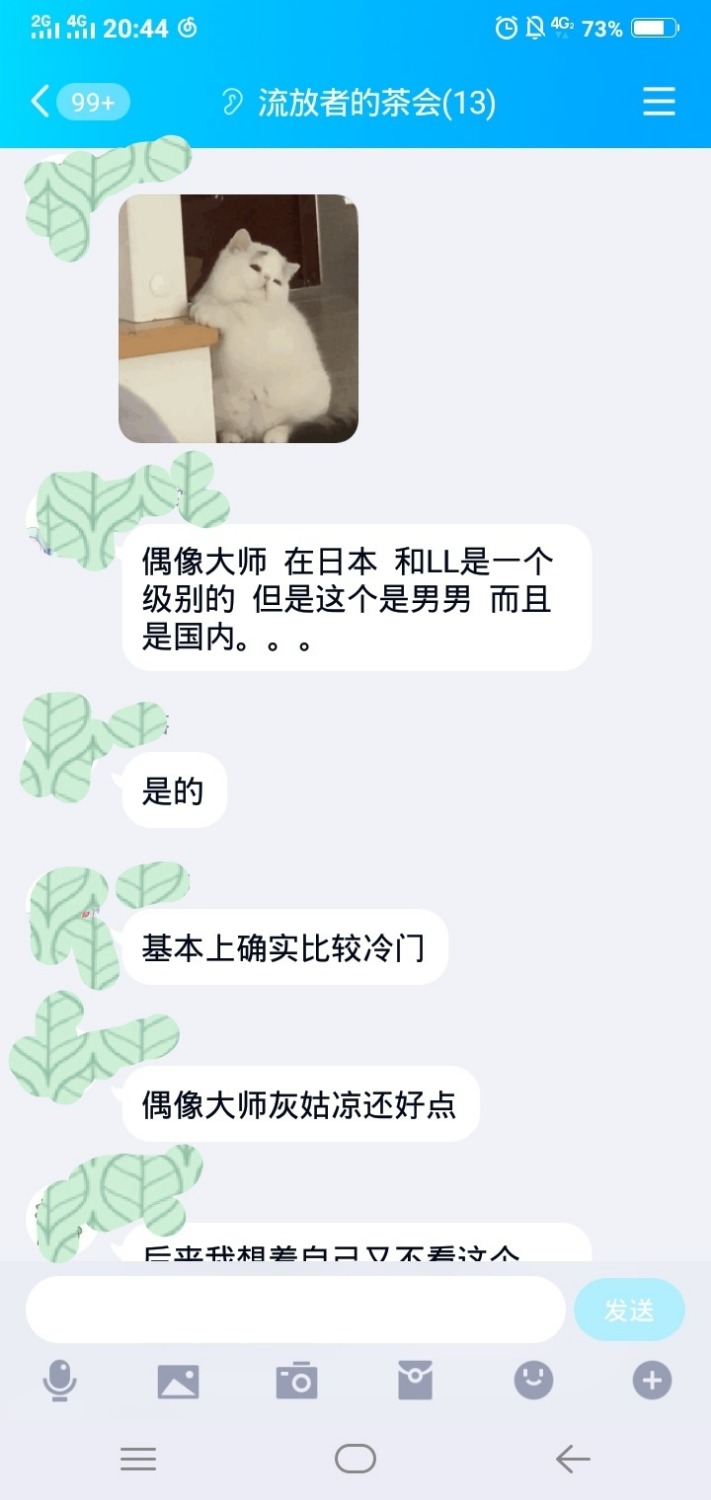Open the red packet option
The image size is (711, 1500).
(x=415, y=1381)
